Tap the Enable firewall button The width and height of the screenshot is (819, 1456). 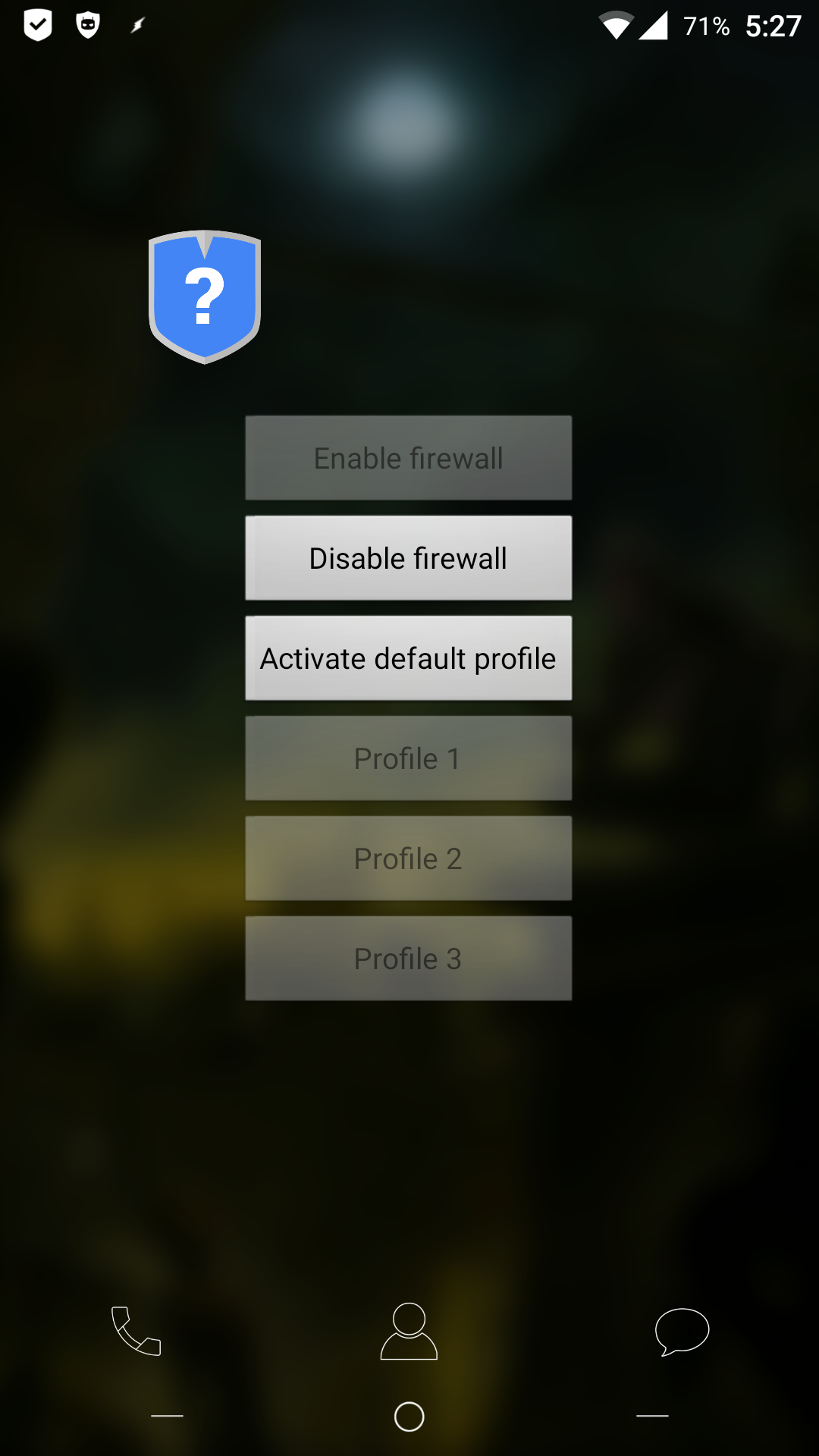pyautogui.click(x=408, y=458)
